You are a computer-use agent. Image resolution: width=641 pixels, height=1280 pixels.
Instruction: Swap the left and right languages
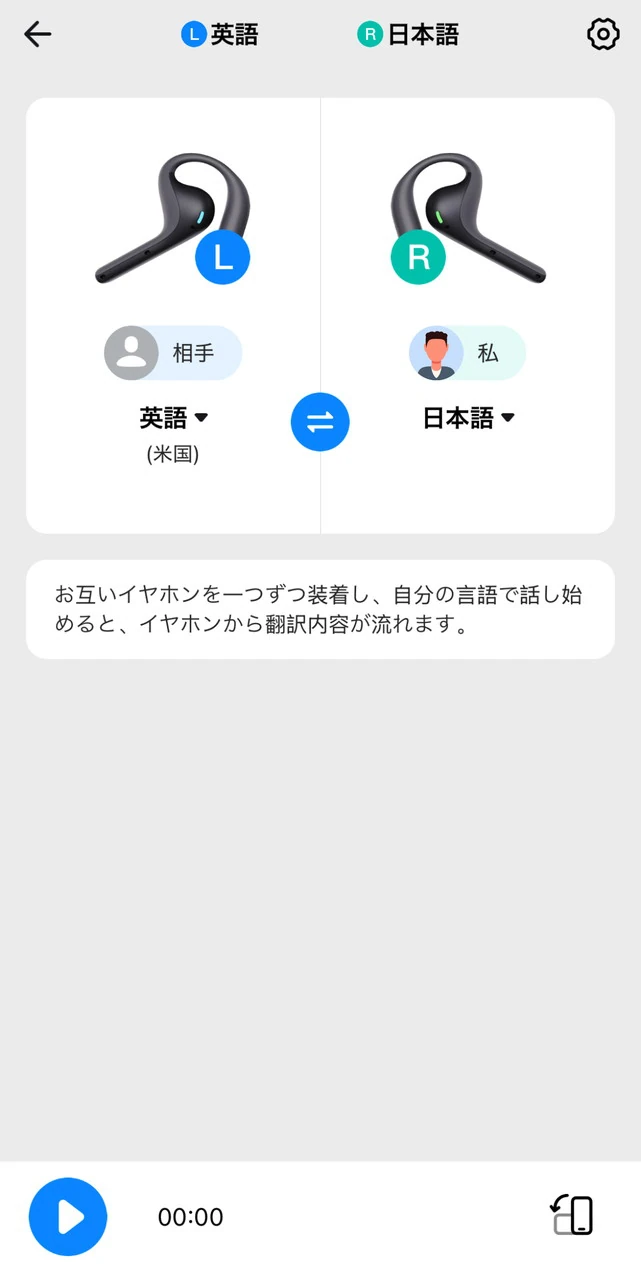pyautogui.click(x=320, y=422)
